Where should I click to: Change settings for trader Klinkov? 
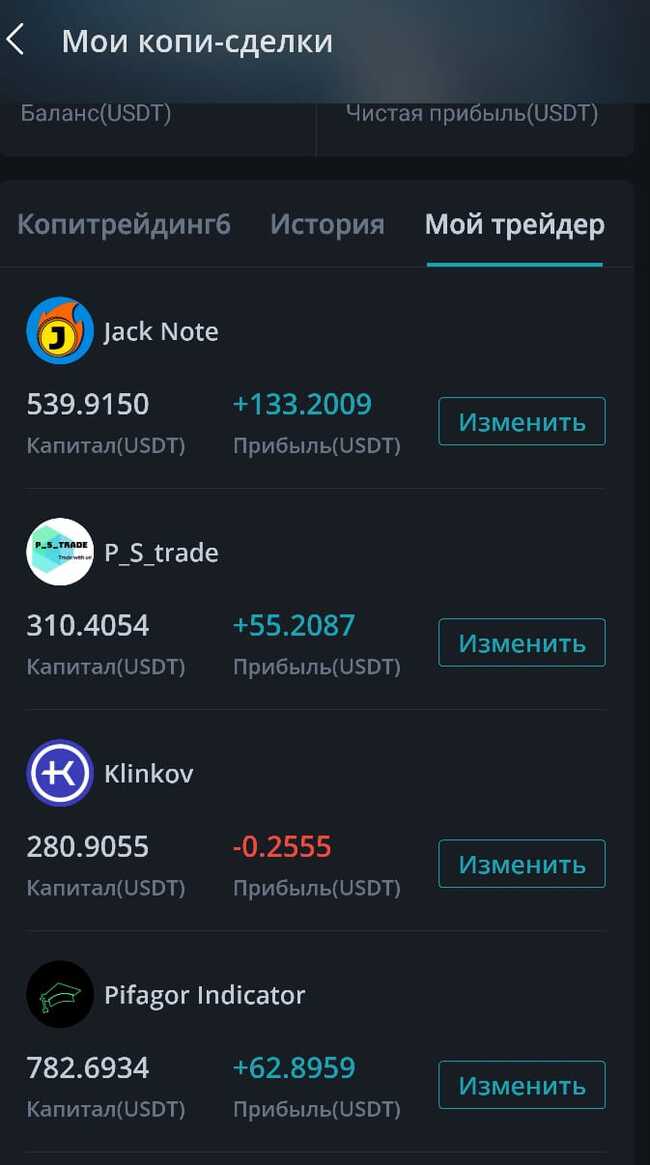(521, 863)
